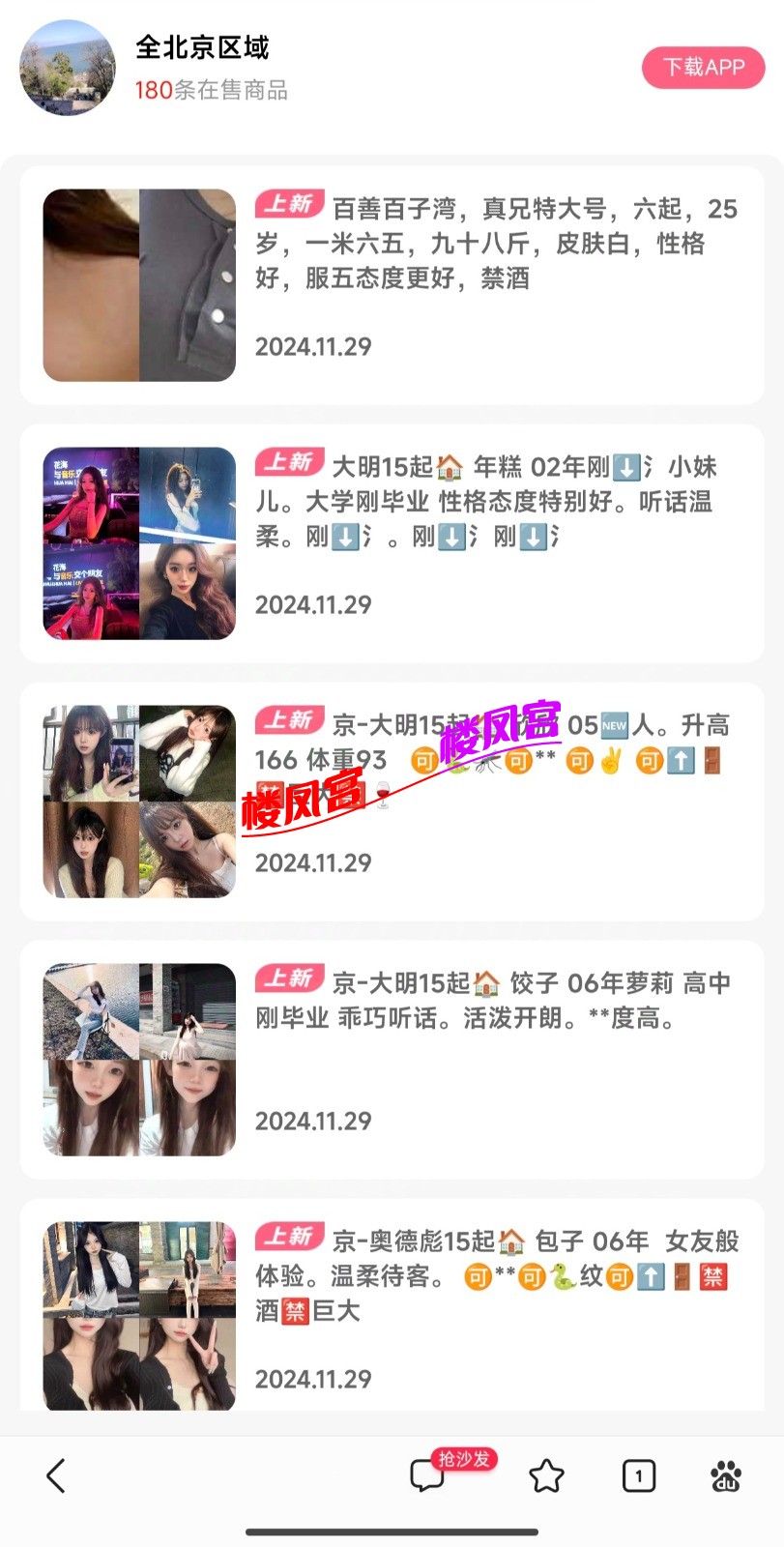Image resolution: width=784 pixels, height=1547 pixels.
Task: Show open browser tabs
Action: (638, 1475)
